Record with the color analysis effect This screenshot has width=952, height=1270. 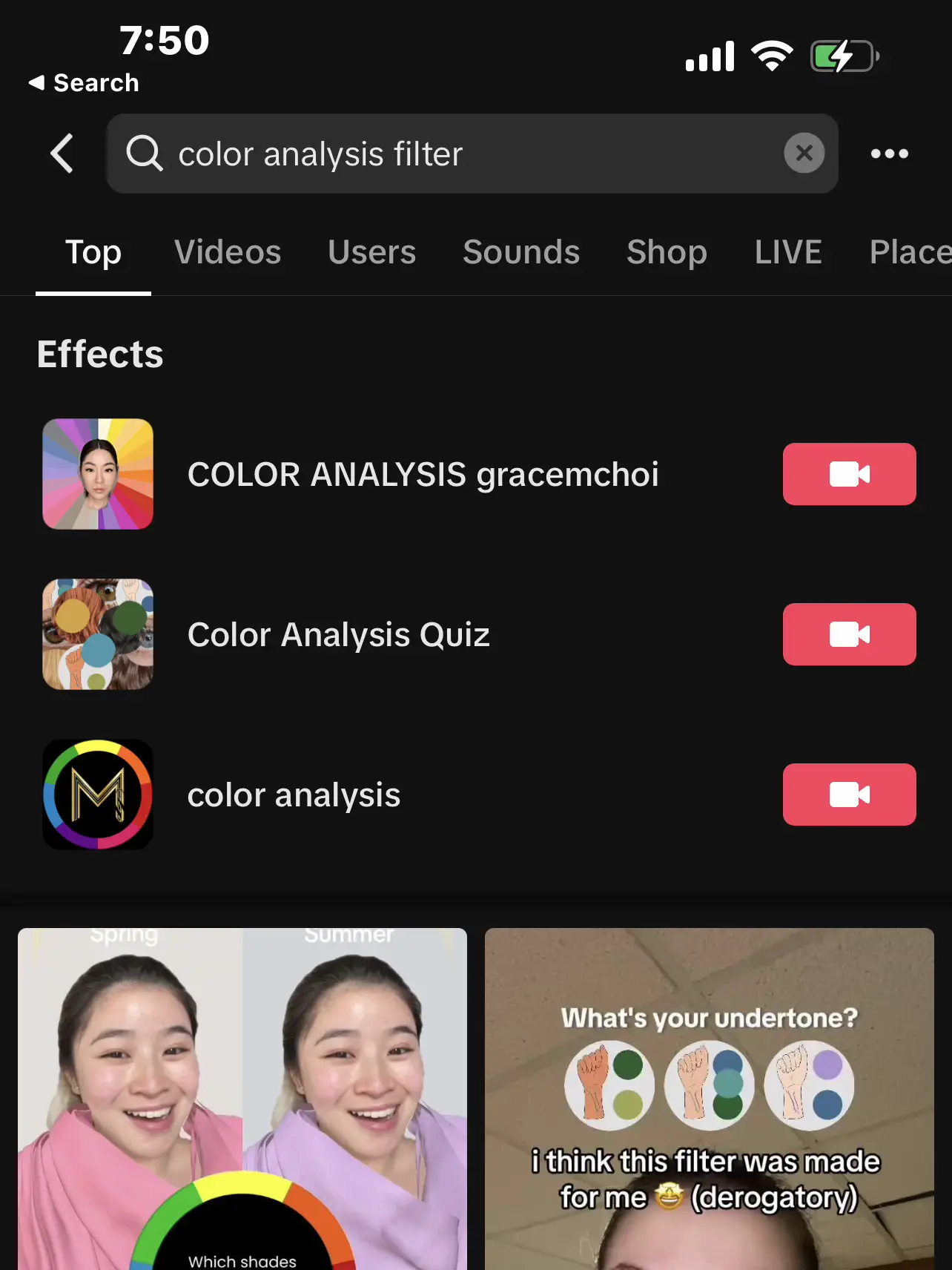[x=849, y=794]
